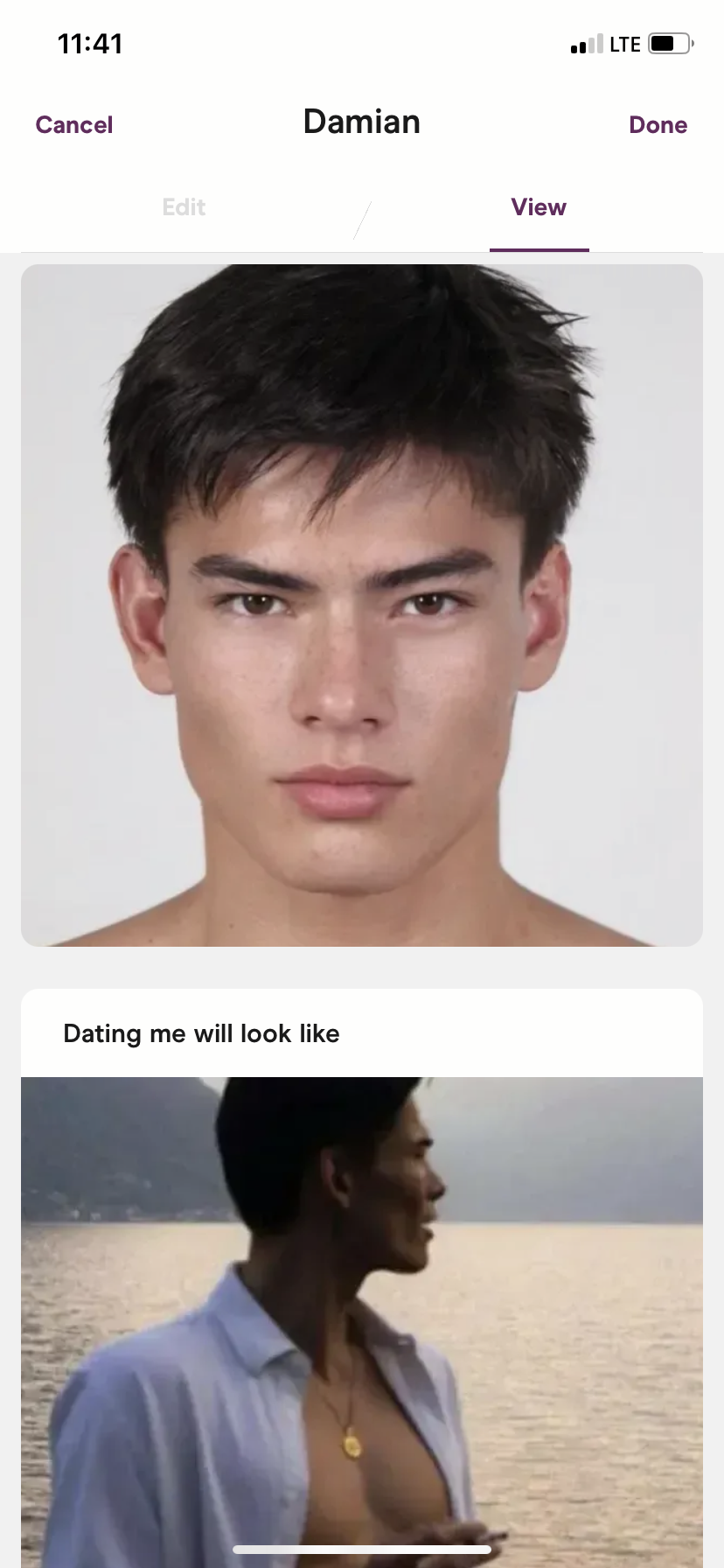Tap Cancel to discard profile changes
Viewport: 724px width, 1568px height.
coord(74,125)
